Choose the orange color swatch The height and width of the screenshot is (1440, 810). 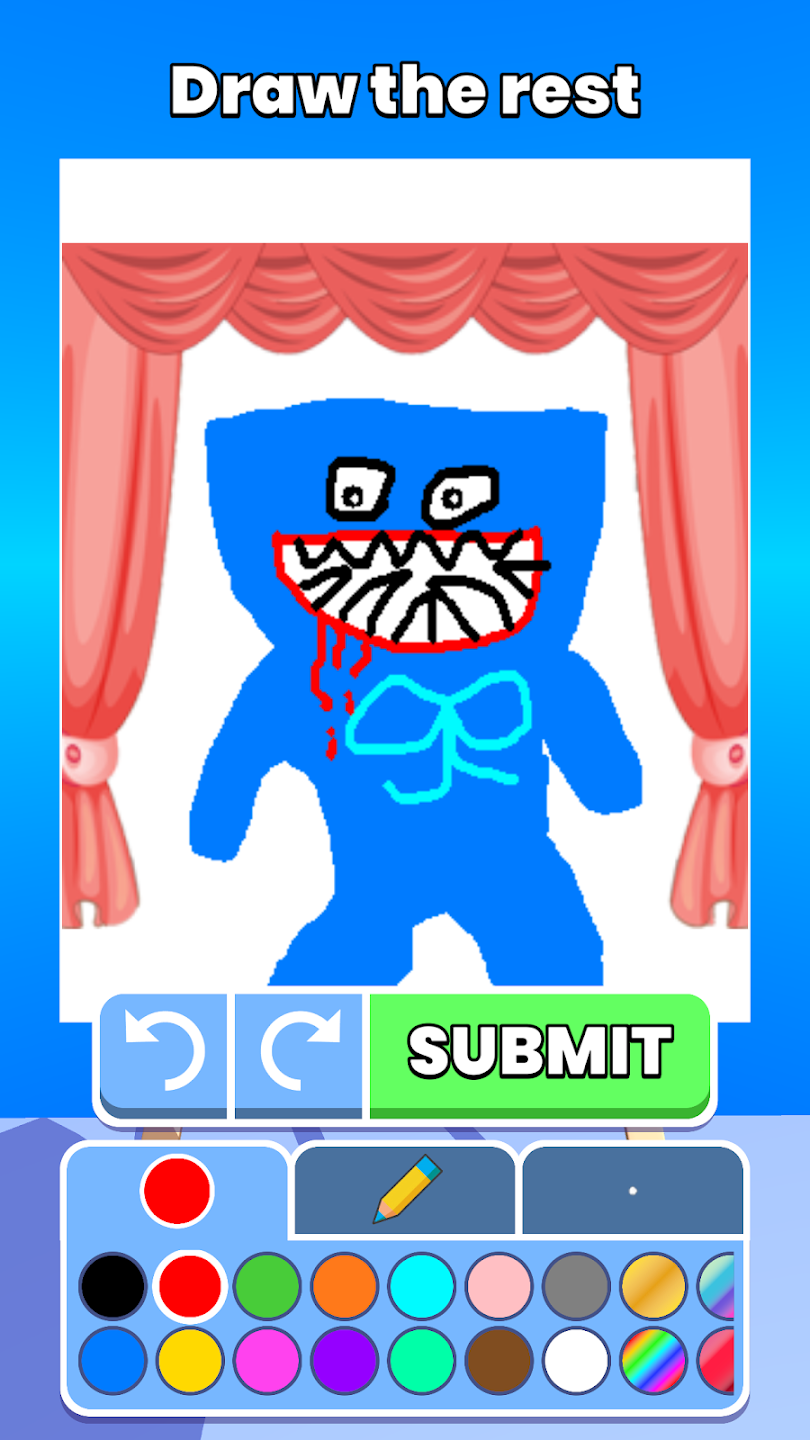(344, 1285)
